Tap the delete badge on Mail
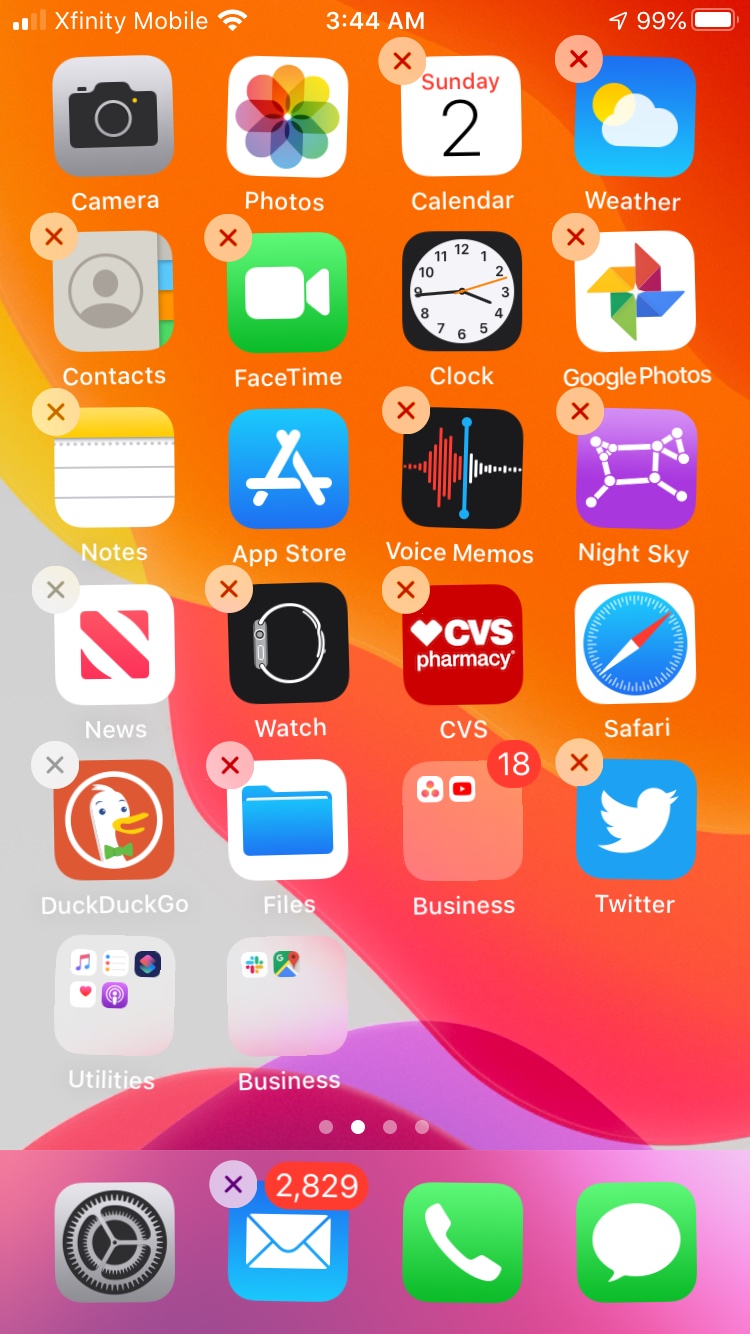The width and height of the screenshot is (750, 1334). [x=233, y=1185]
